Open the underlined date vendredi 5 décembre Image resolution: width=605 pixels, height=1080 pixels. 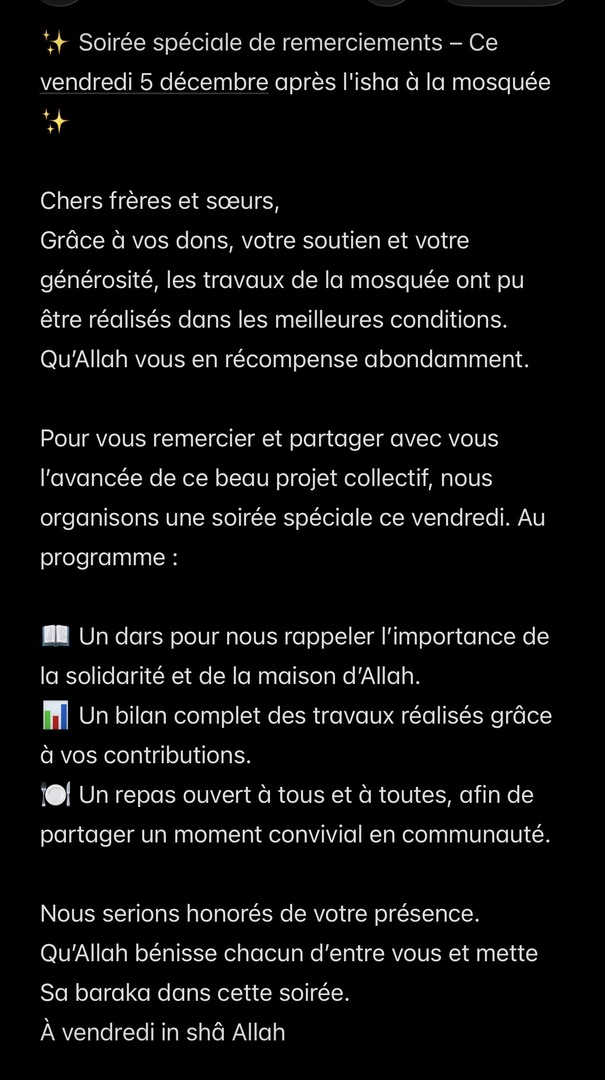coord(154,82)
